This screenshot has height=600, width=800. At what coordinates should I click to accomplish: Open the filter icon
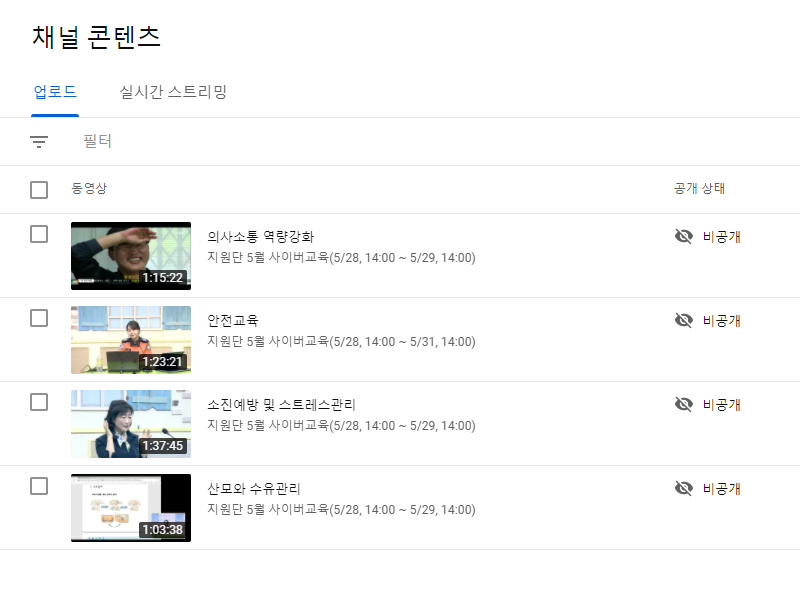[39, 142]
